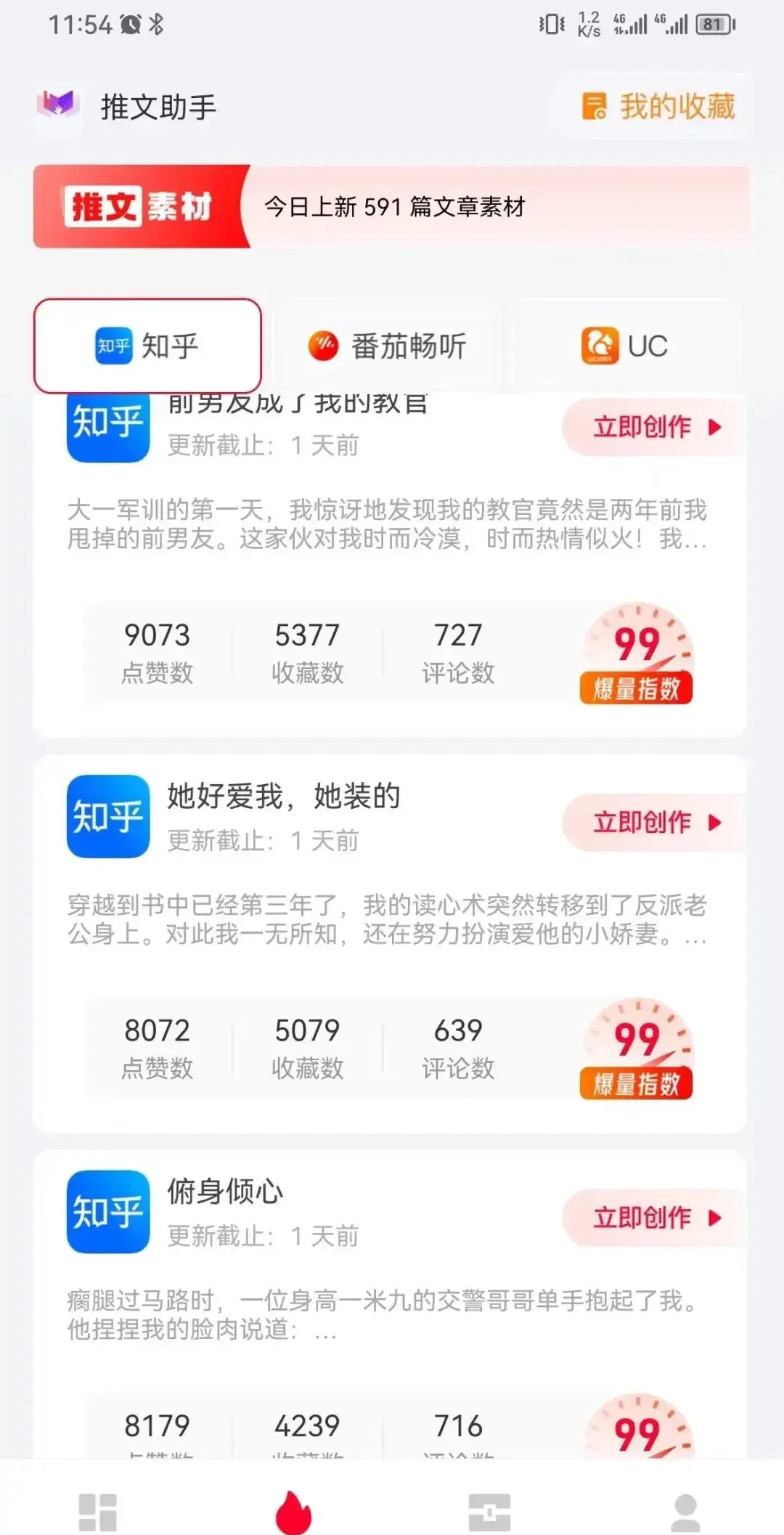
Task: Go to the grid dashboard tab in bottom bar
Action: [x=98, y=1512]
